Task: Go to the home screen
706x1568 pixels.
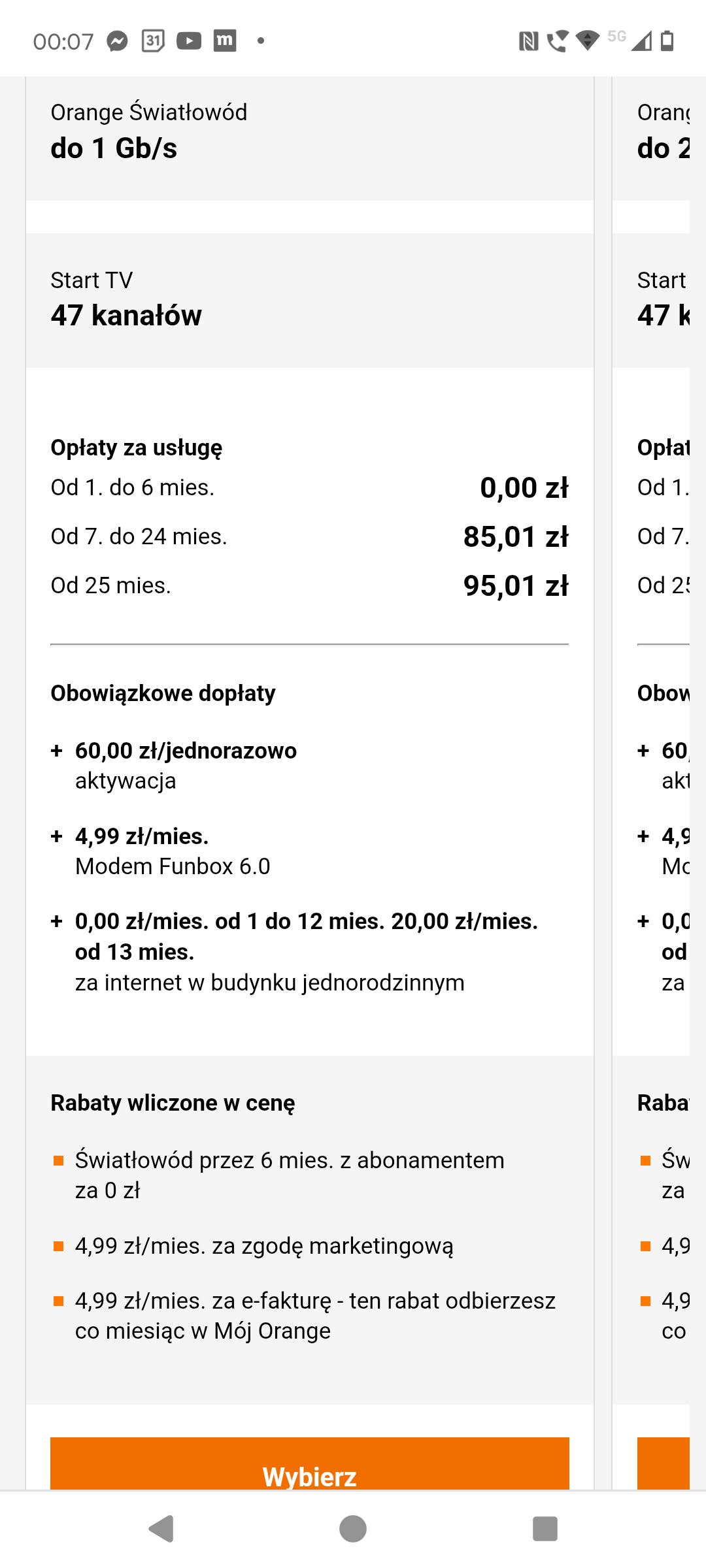Action: [x=353, y=1529]
